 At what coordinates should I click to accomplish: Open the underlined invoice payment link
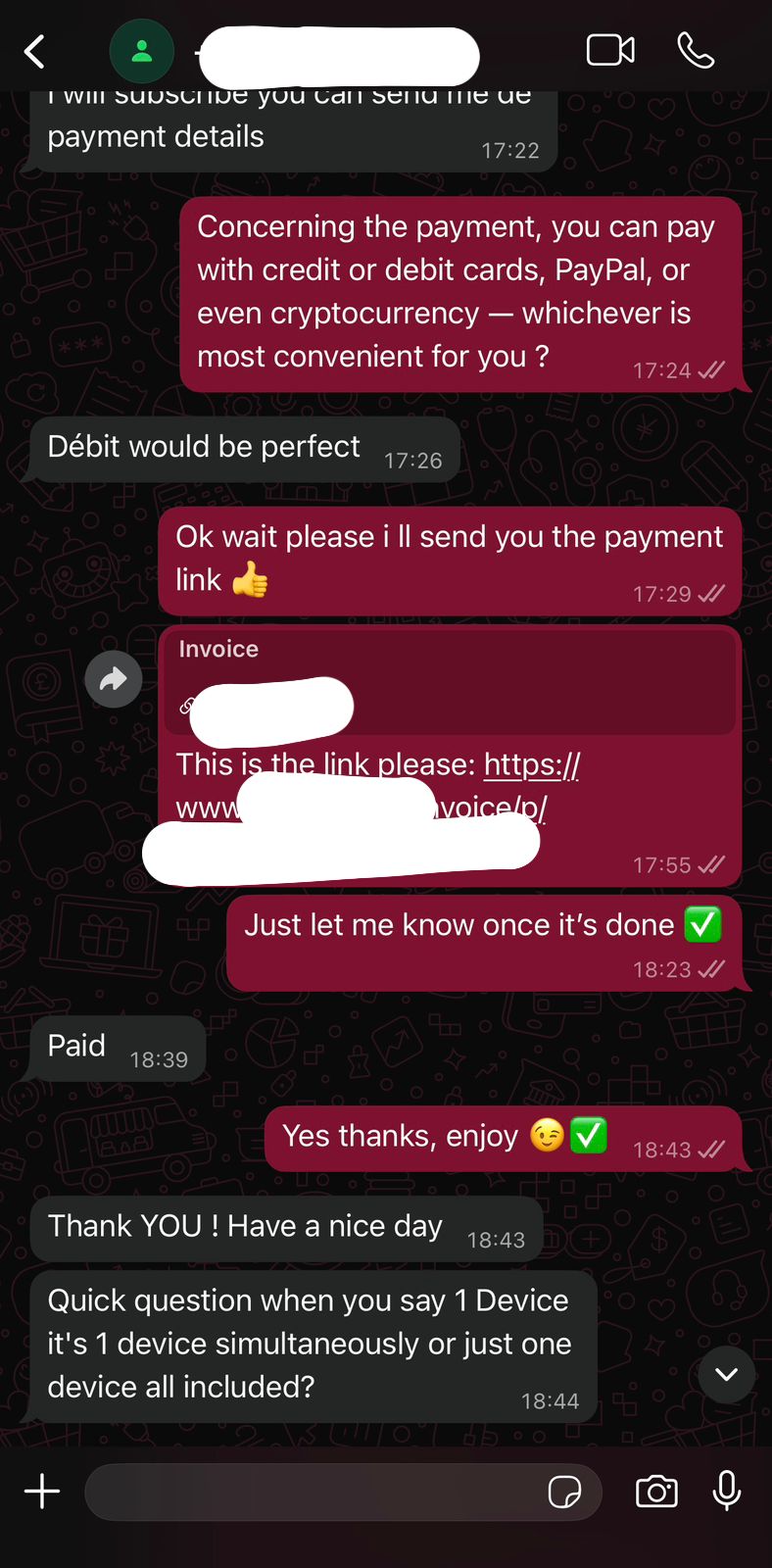pyautogui.click(x=531, y=765)
